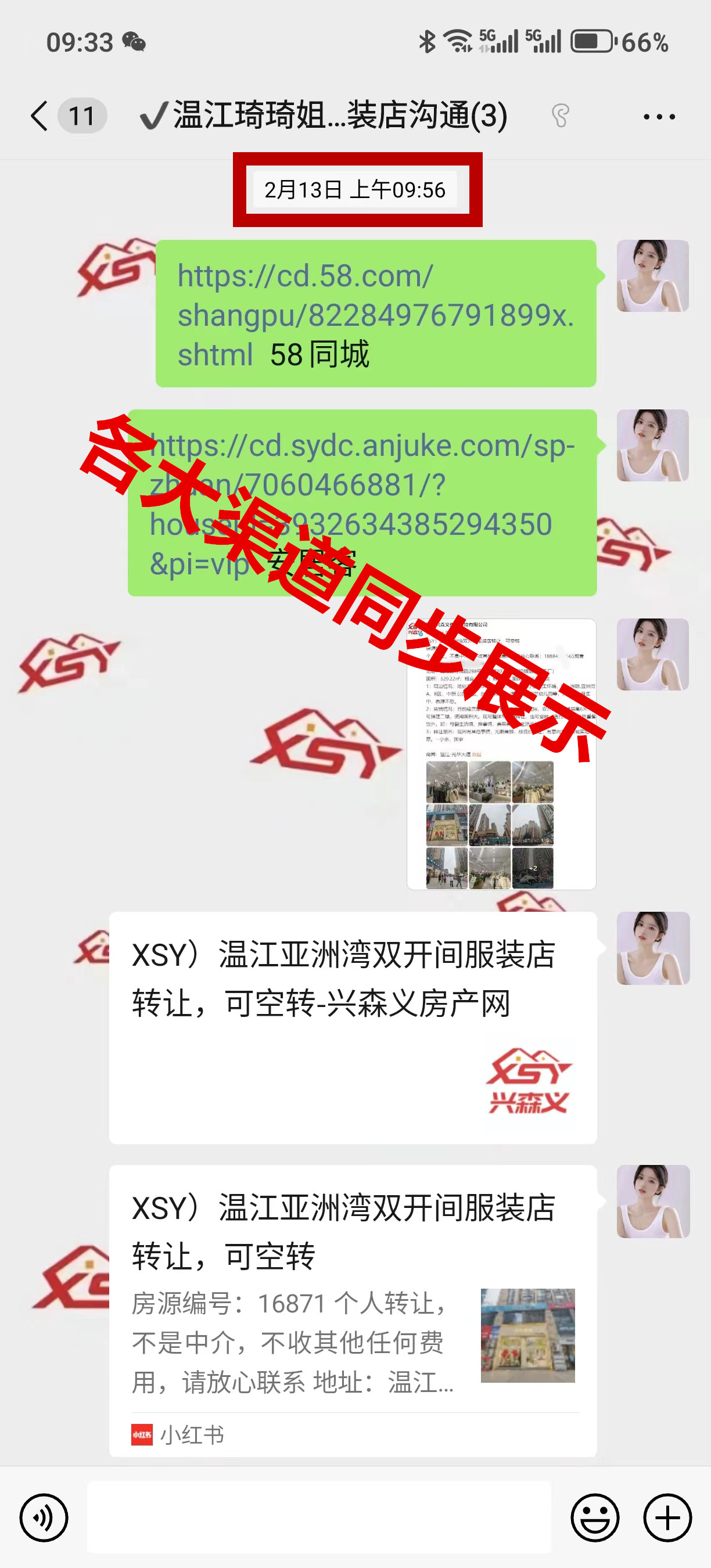Image resolution: width=711 pixels, height=1568 pixels.
Task: Open the chat info overflow menu
Action: click(659, 116)
